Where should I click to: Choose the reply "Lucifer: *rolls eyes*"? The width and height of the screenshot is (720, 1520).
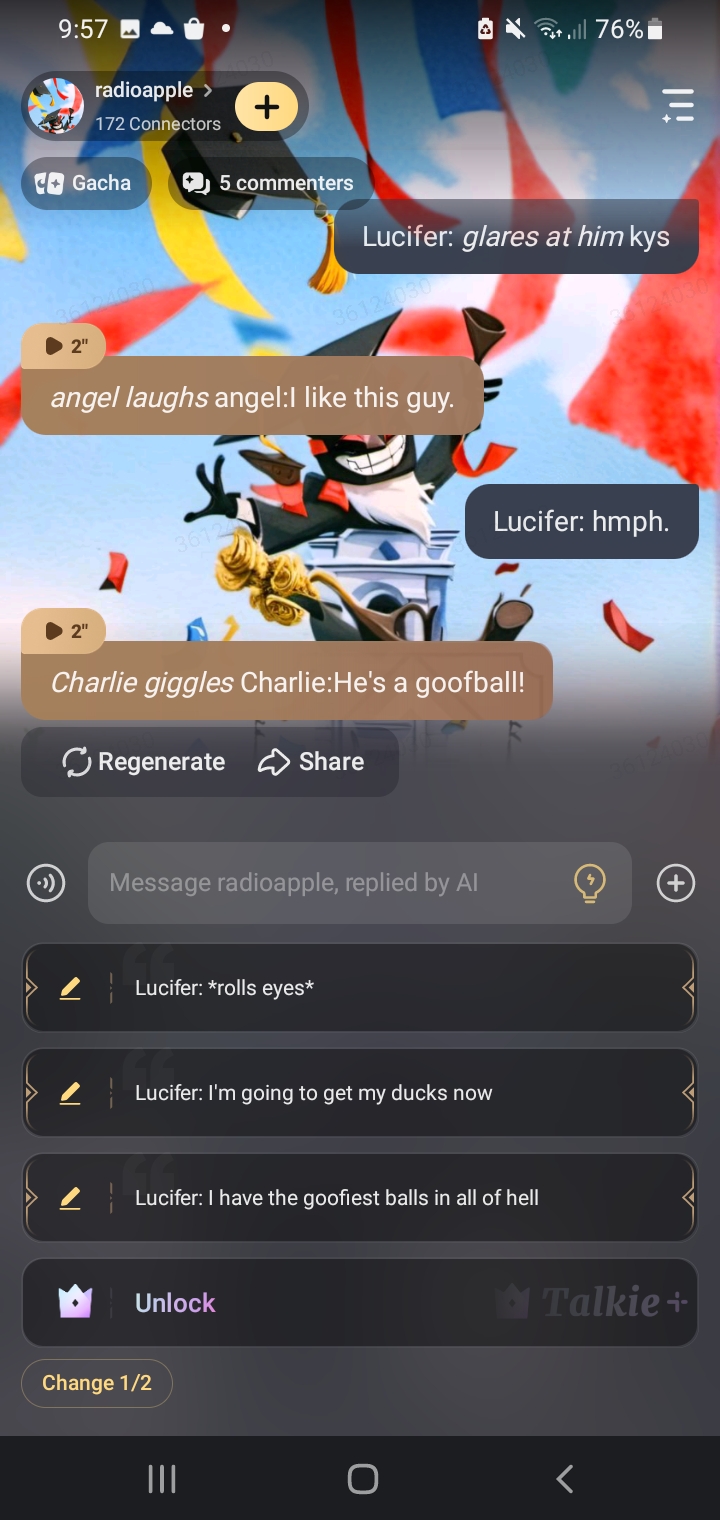pos(400,988)
